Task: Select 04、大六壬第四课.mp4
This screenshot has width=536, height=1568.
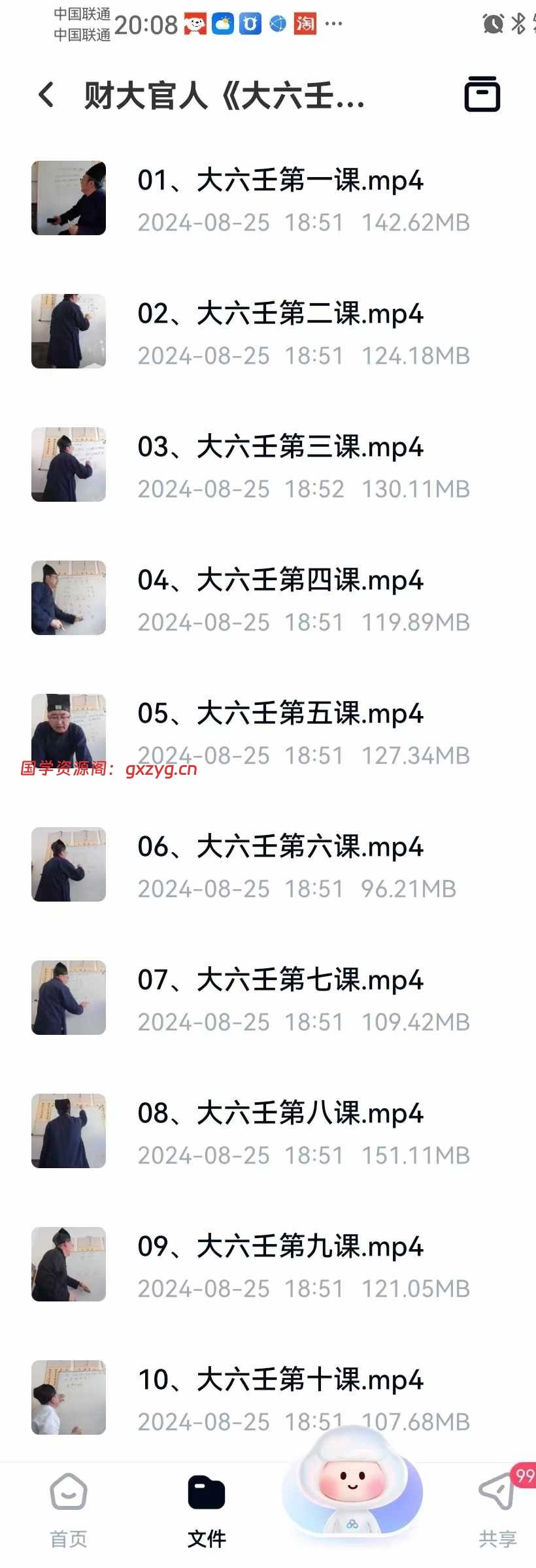Action: [x=280, y=581]
